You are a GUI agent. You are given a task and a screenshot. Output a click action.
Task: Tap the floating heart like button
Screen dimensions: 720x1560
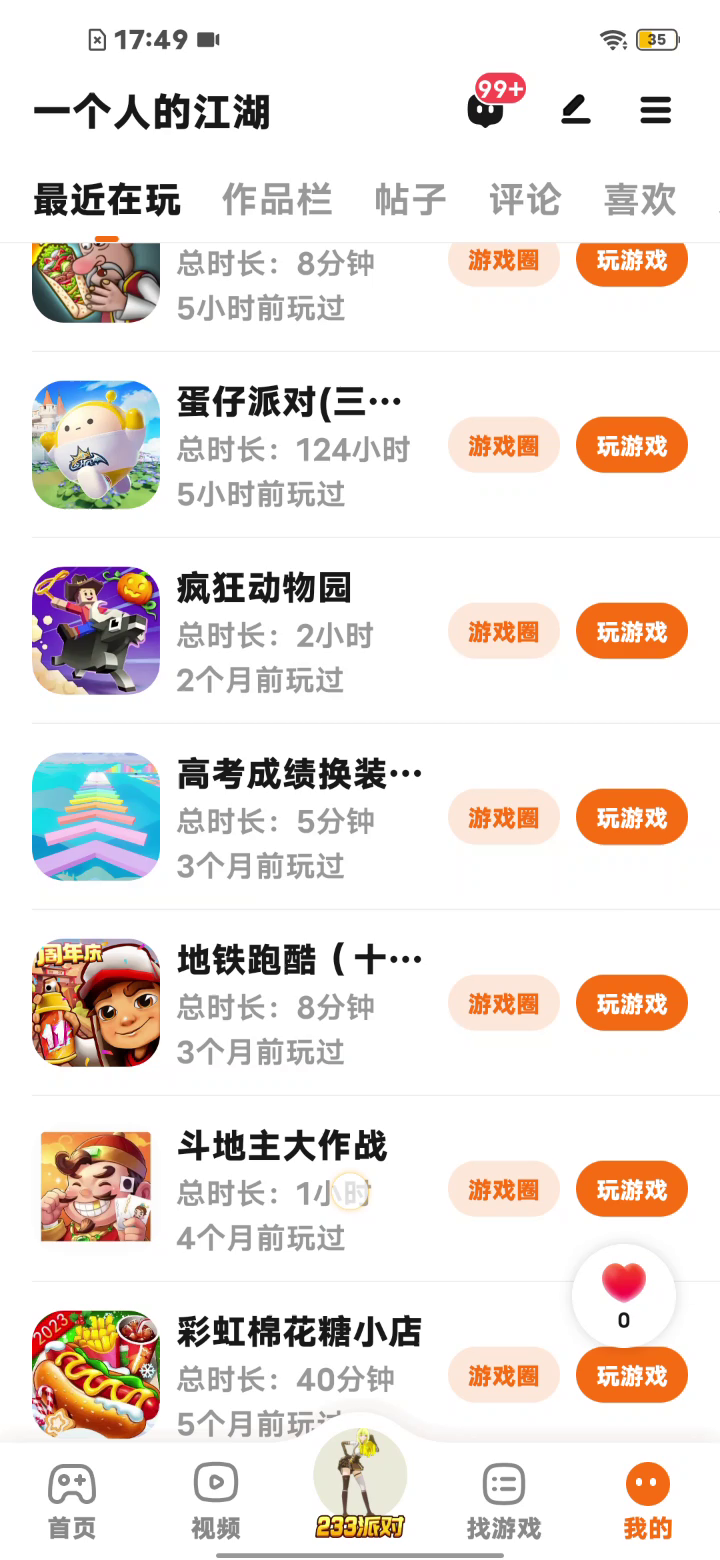(623, 1295)
